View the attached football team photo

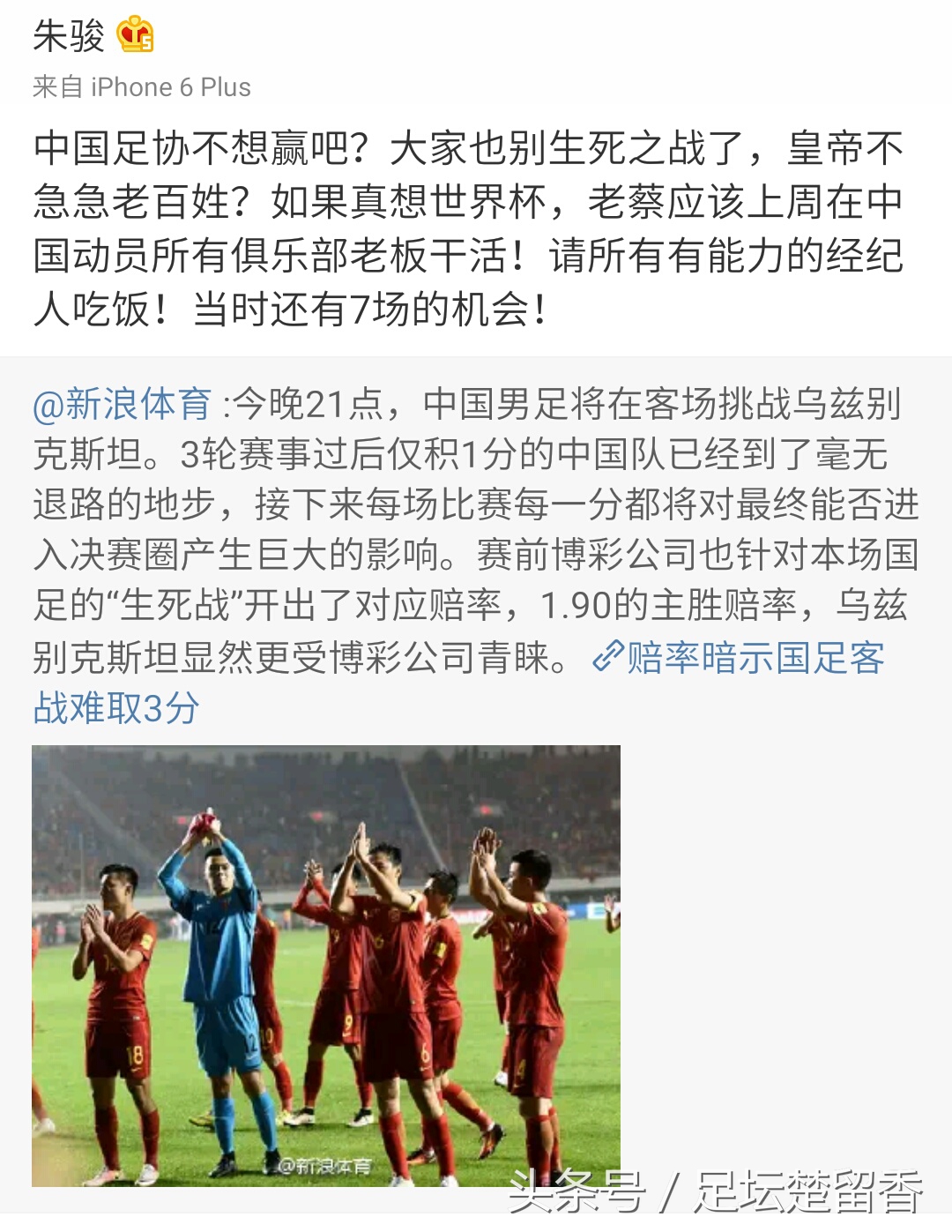point(325,965)
